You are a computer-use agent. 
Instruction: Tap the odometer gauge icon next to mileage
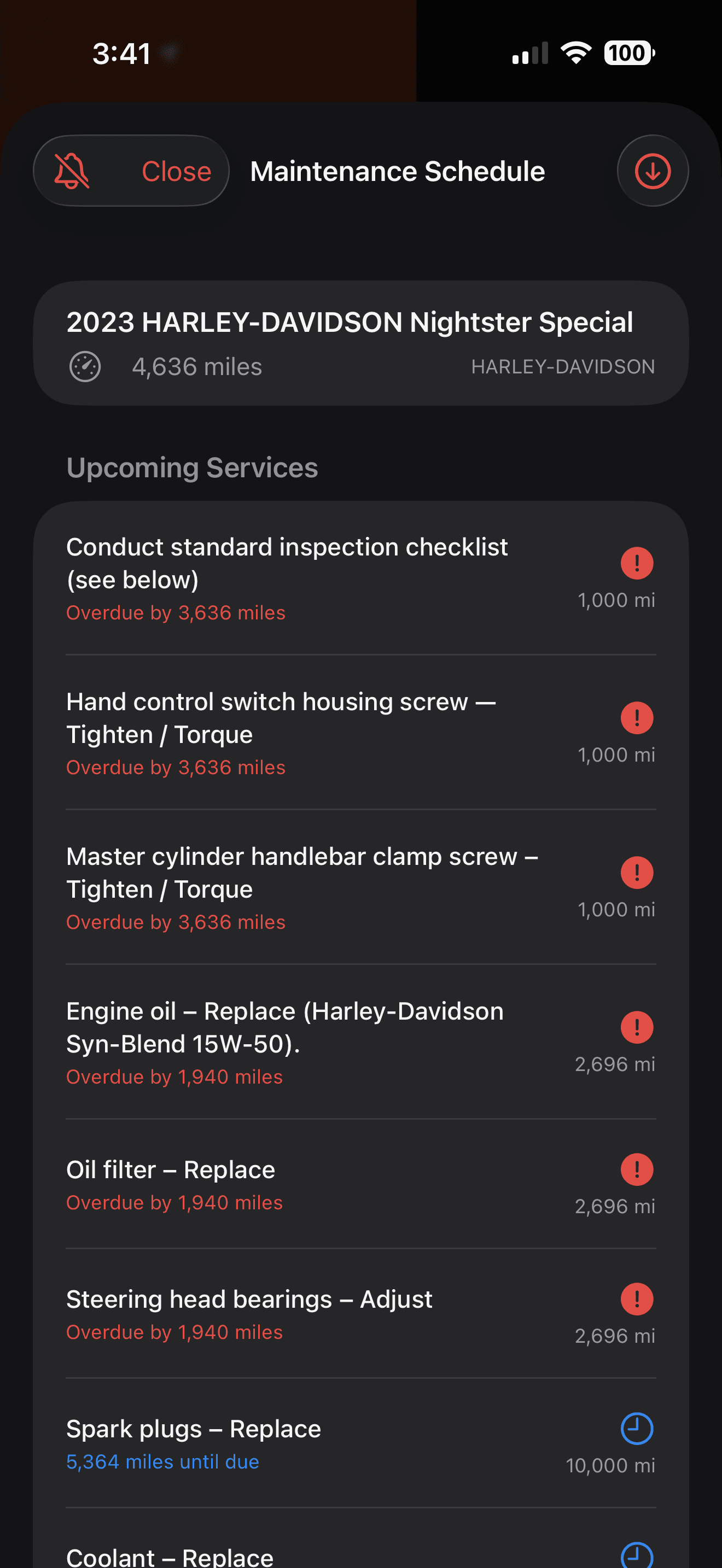pos(85,366)
